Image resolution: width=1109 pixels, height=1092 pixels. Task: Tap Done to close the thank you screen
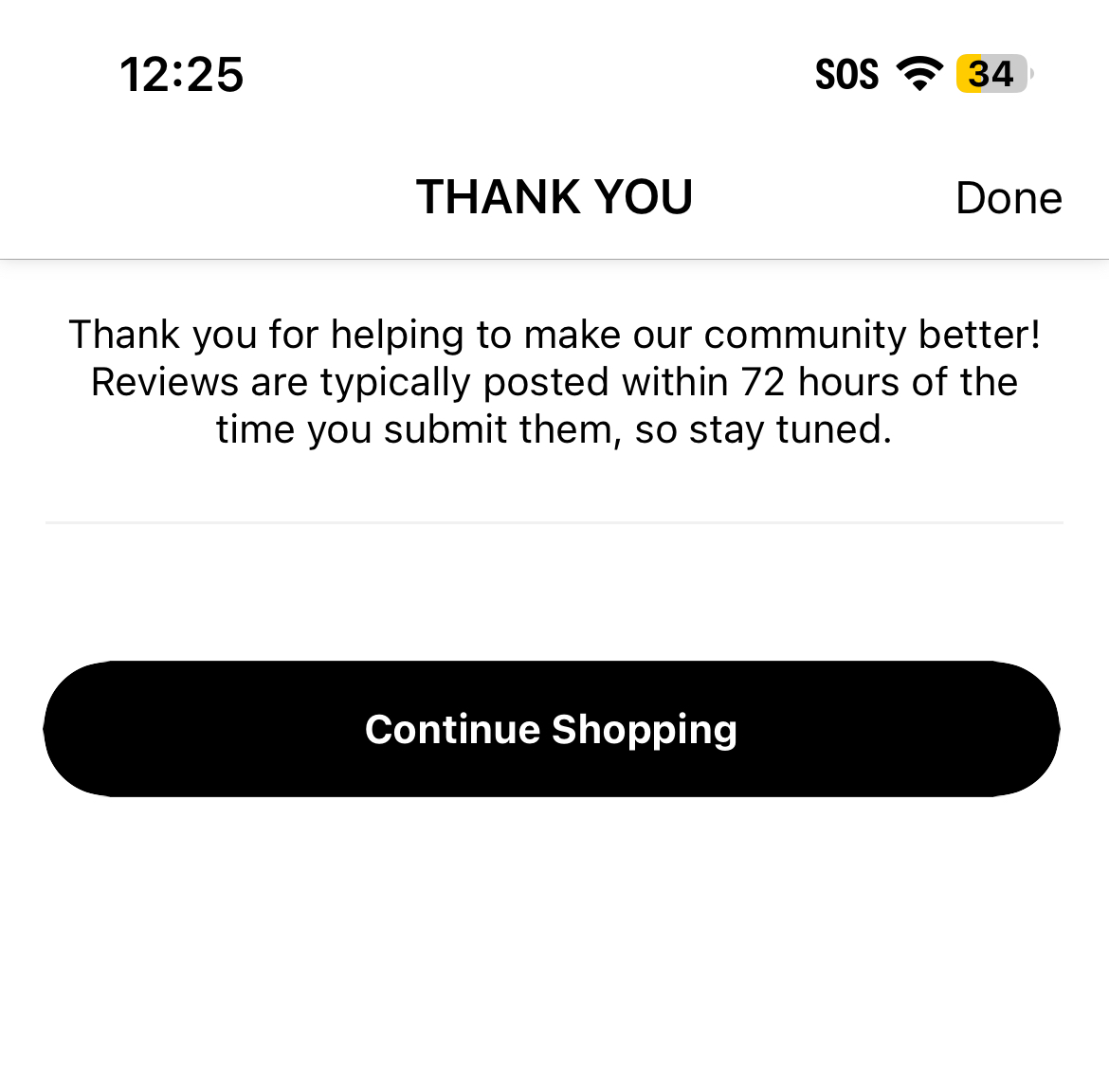pos(1008,198)
